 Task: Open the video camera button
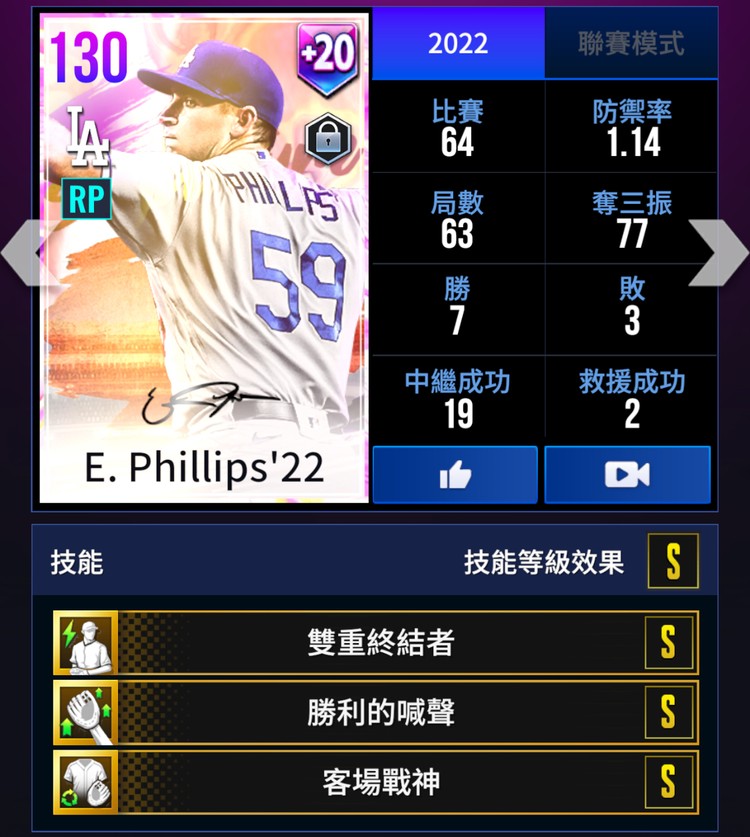(627, 475)
